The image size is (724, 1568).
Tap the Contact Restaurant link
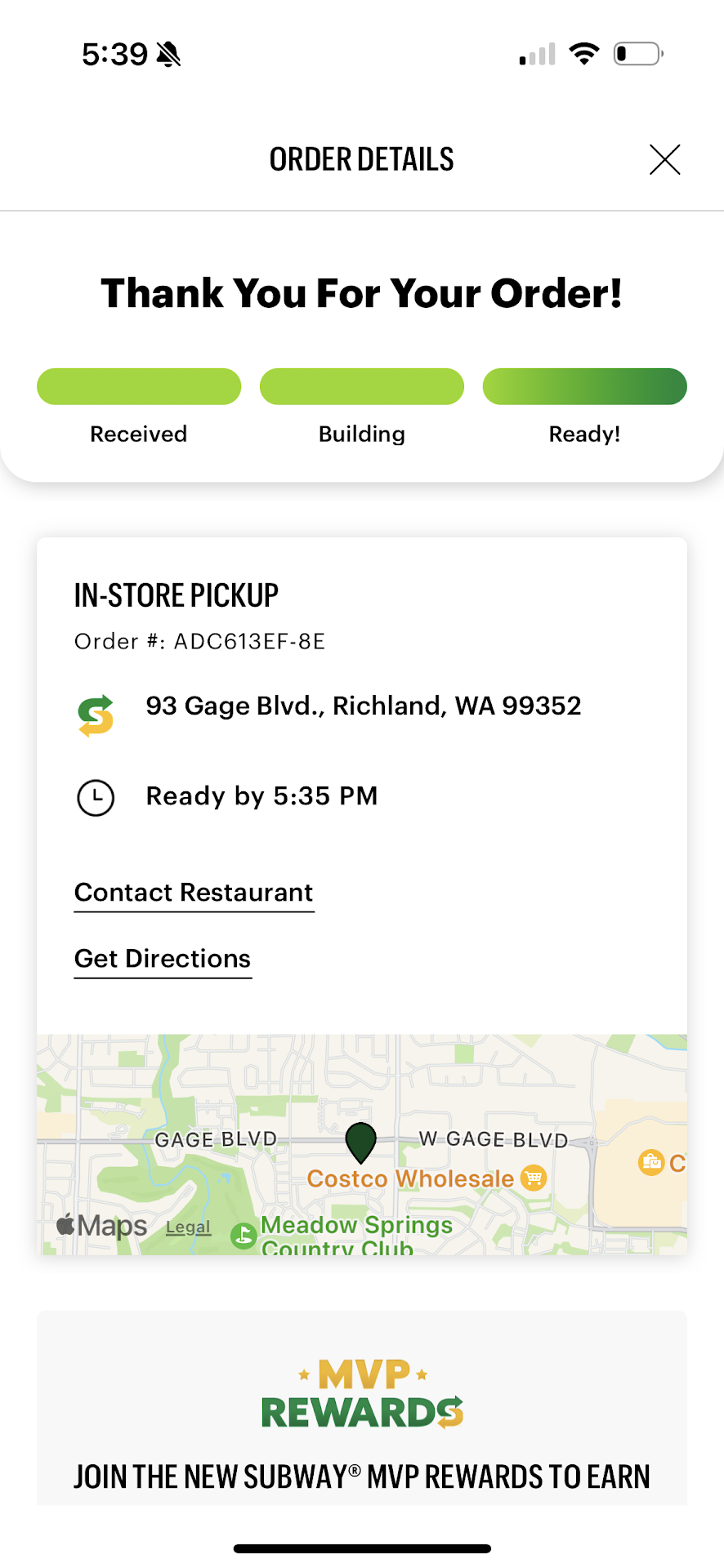pos(194,893)
